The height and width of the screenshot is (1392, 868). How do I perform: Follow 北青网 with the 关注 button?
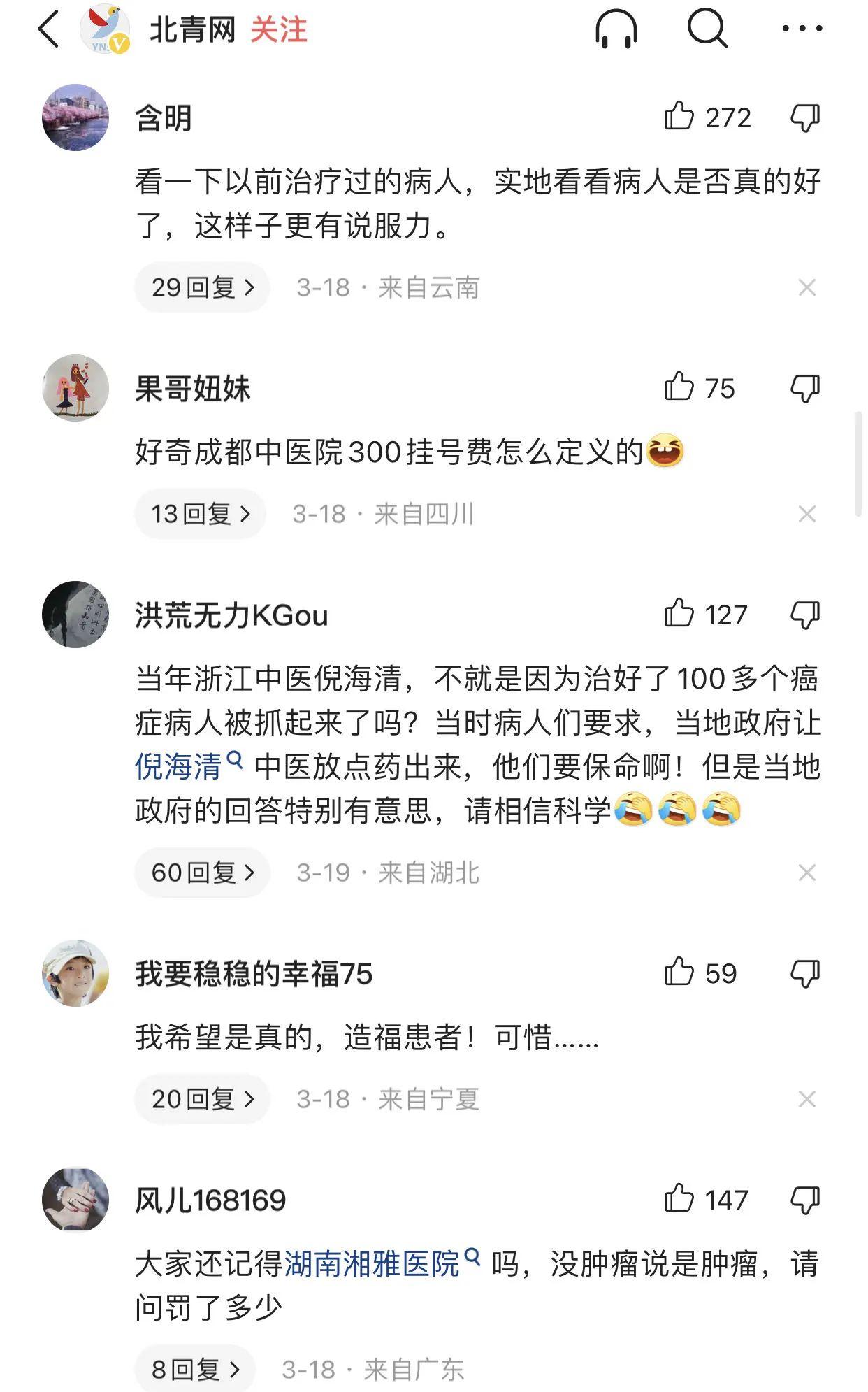[278, 30]
